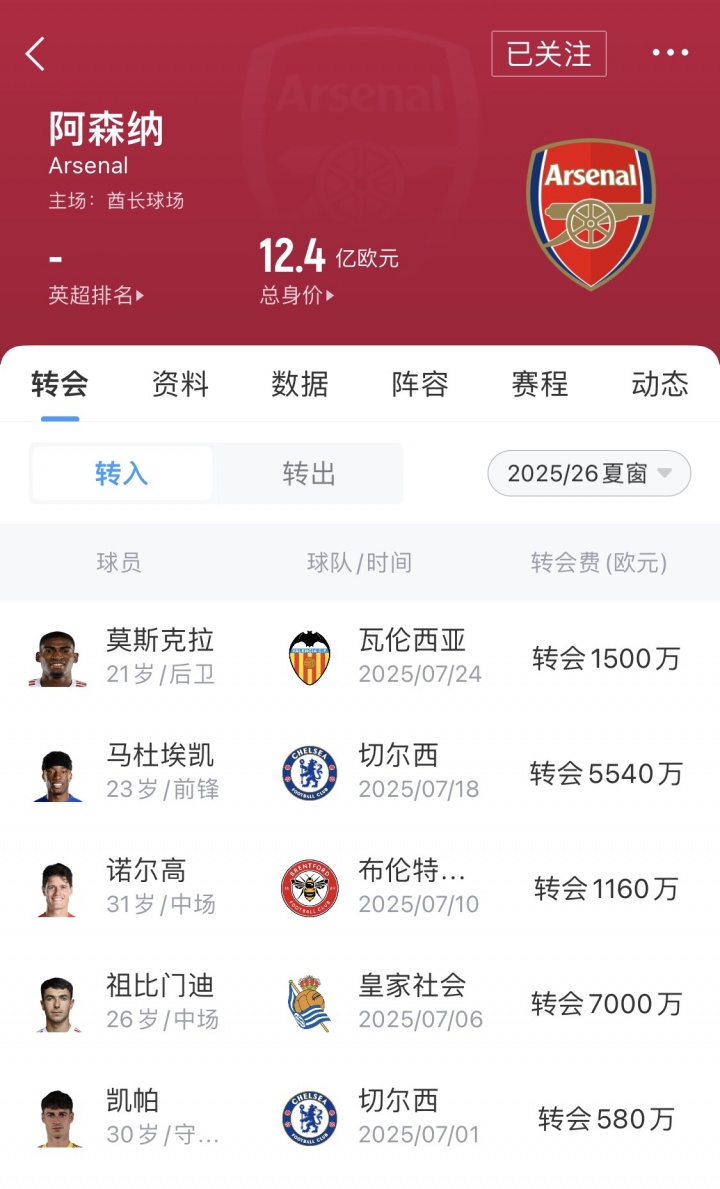720x1189 pixels.
Task: Switch to the 数据 tab
Action: coord(300,384)
